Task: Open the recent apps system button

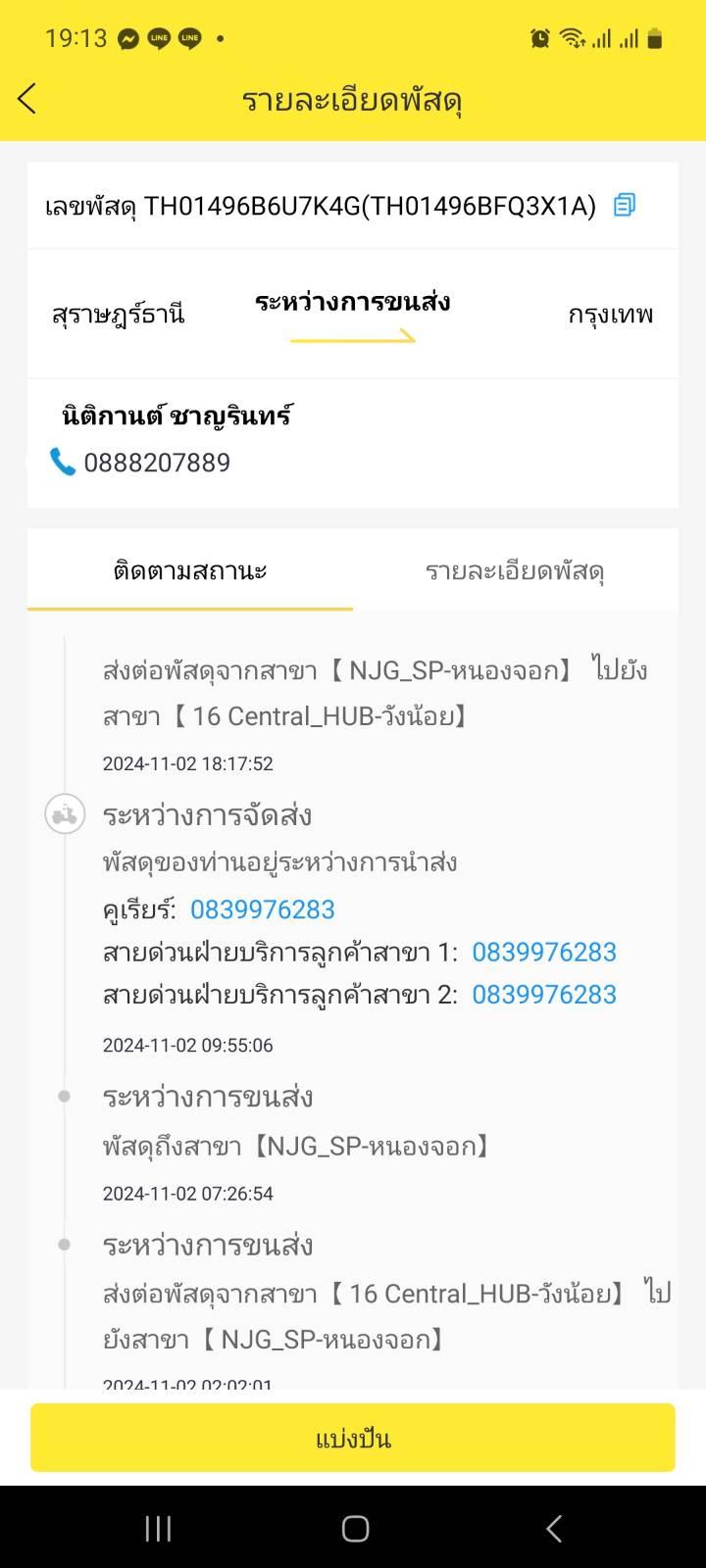Action: pyautogui.click(x=158, y=1528)
